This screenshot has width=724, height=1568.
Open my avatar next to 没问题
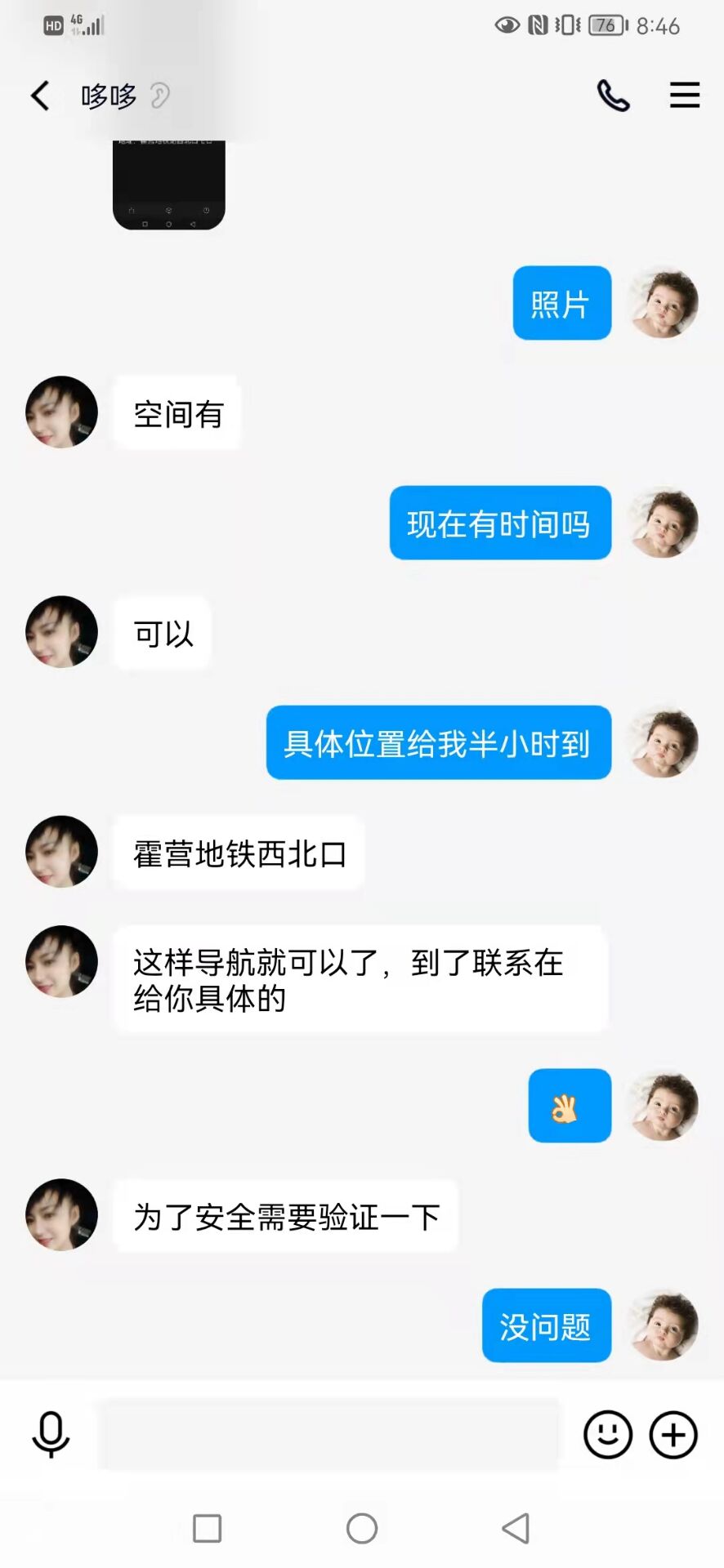663,1325
